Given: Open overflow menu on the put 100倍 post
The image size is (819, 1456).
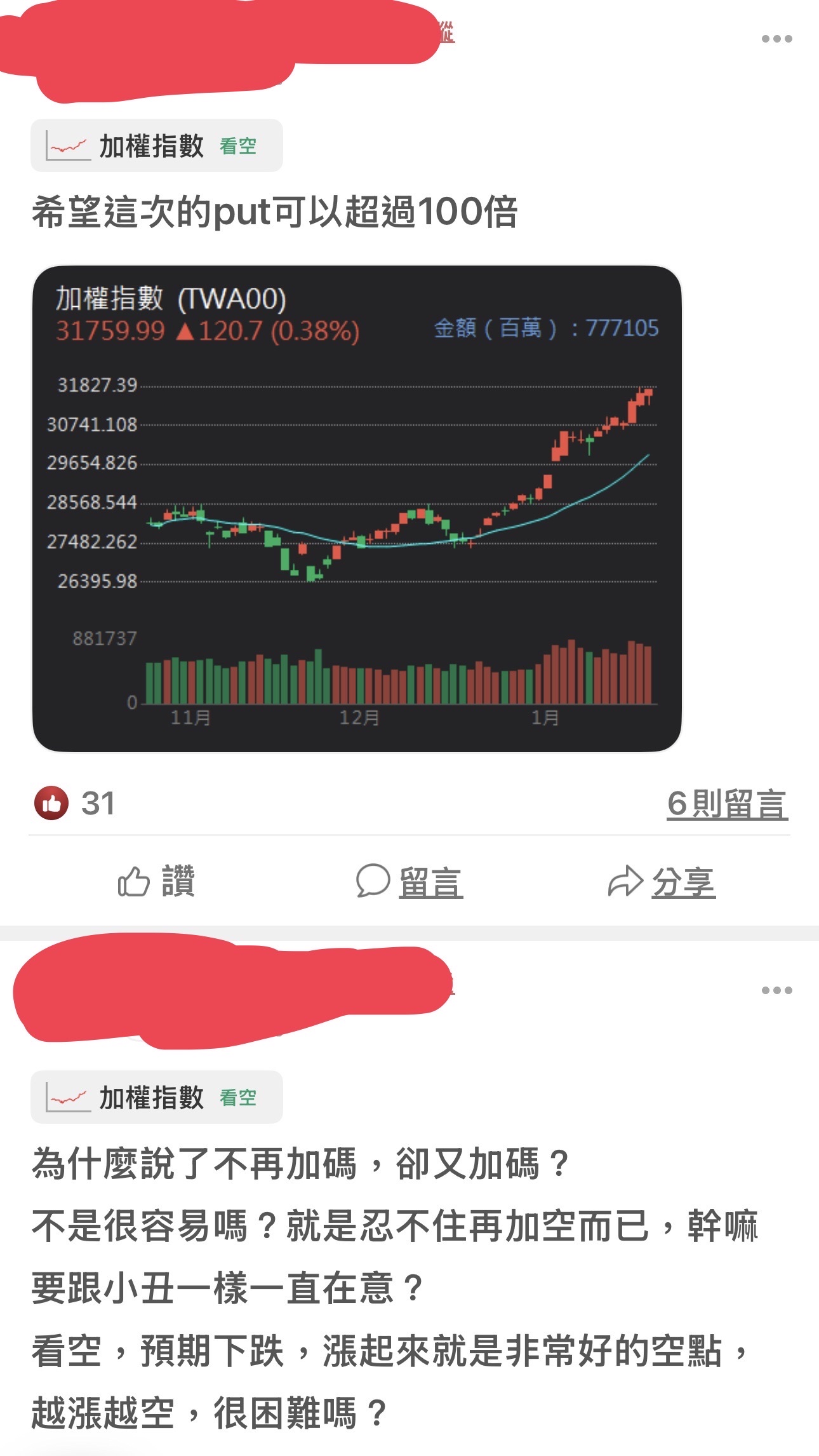Looking at the screenshot, I should click(x=776, y=39).
